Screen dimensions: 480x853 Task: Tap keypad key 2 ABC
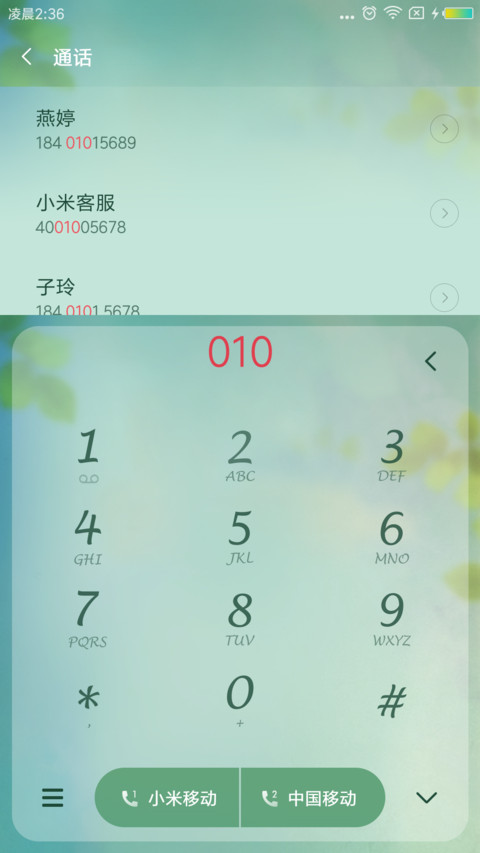pyautogui.click(x=240, y=455)
